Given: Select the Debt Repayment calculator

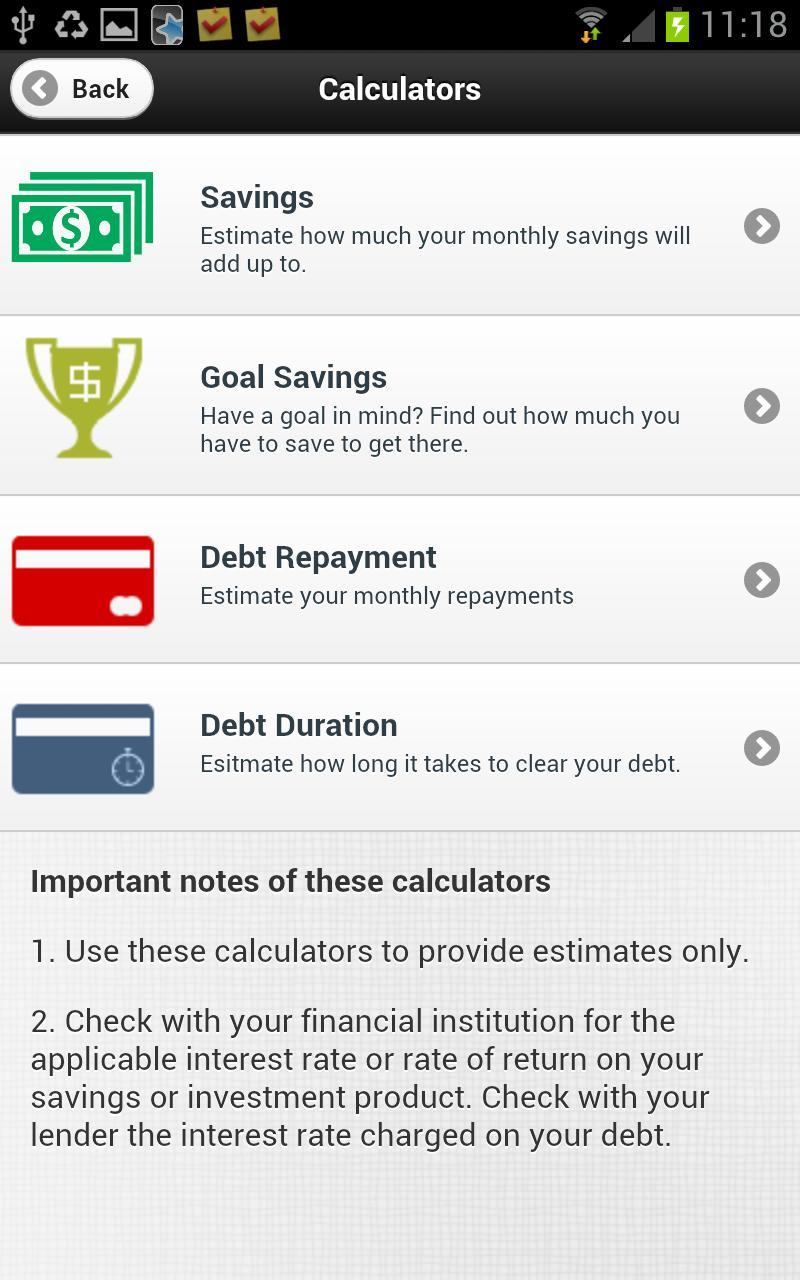Looking at the screenshot, I should coord(400,580).
